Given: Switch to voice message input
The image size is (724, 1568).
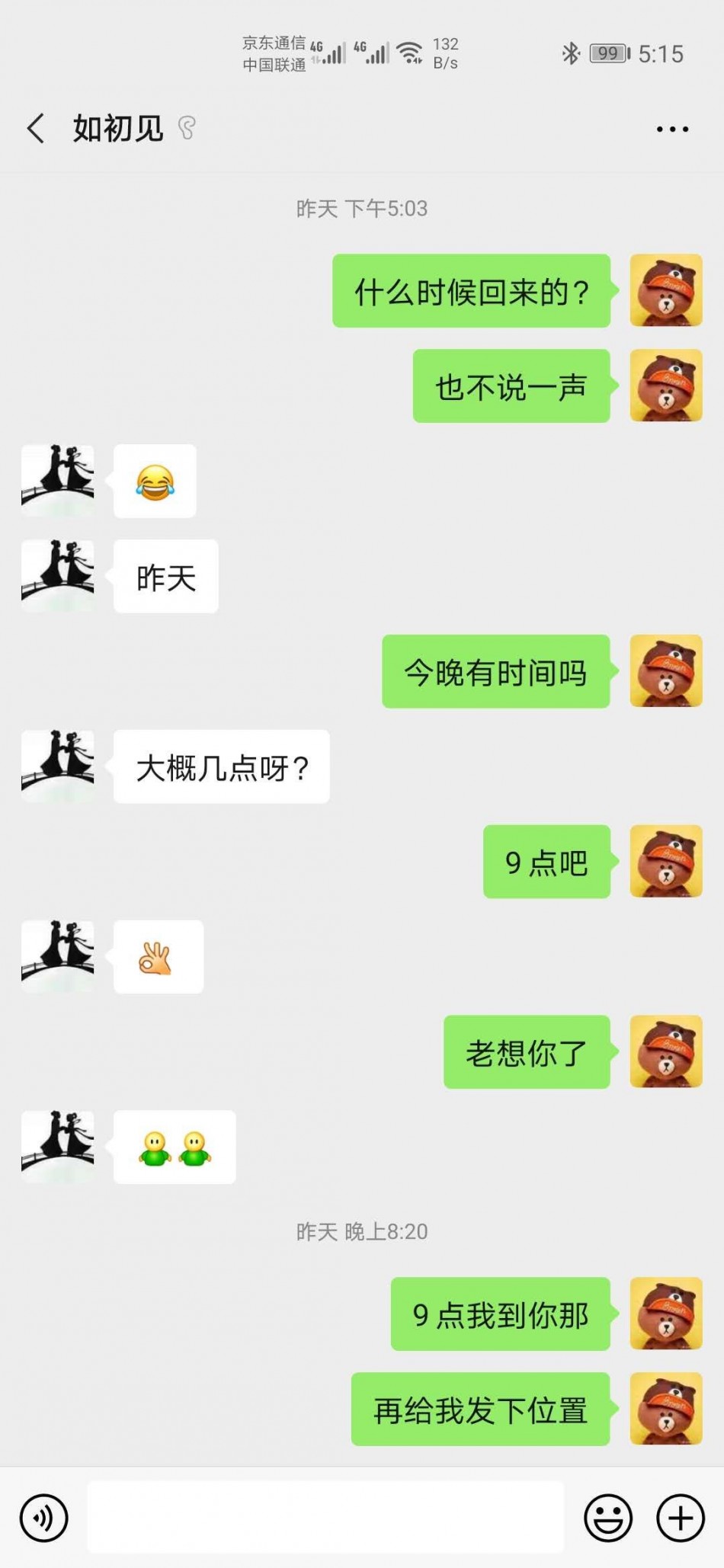Looking at the screenshot, I should pyautogui.click(x=44, y=1518).
